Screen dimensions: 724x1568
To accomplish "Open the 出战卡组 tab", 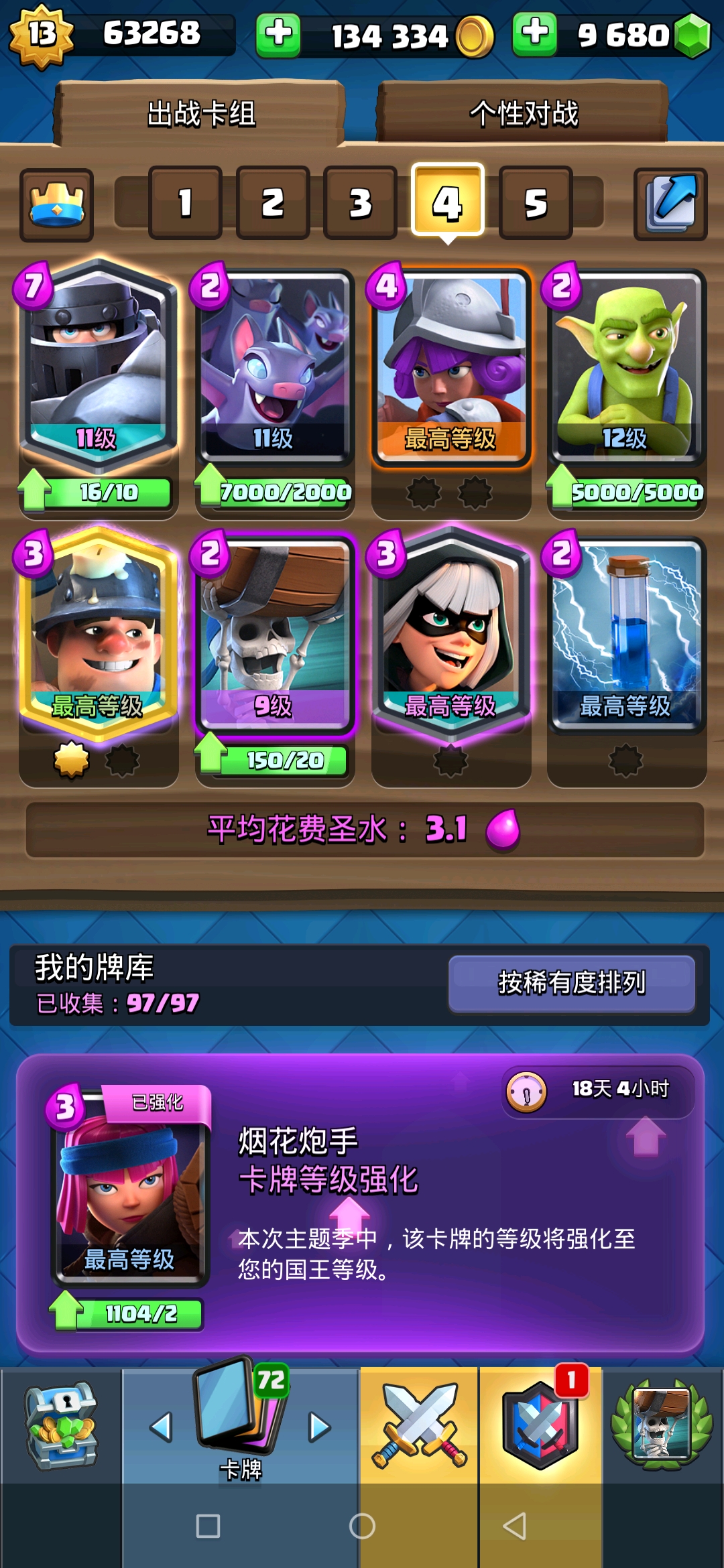I will coord(200,113).
